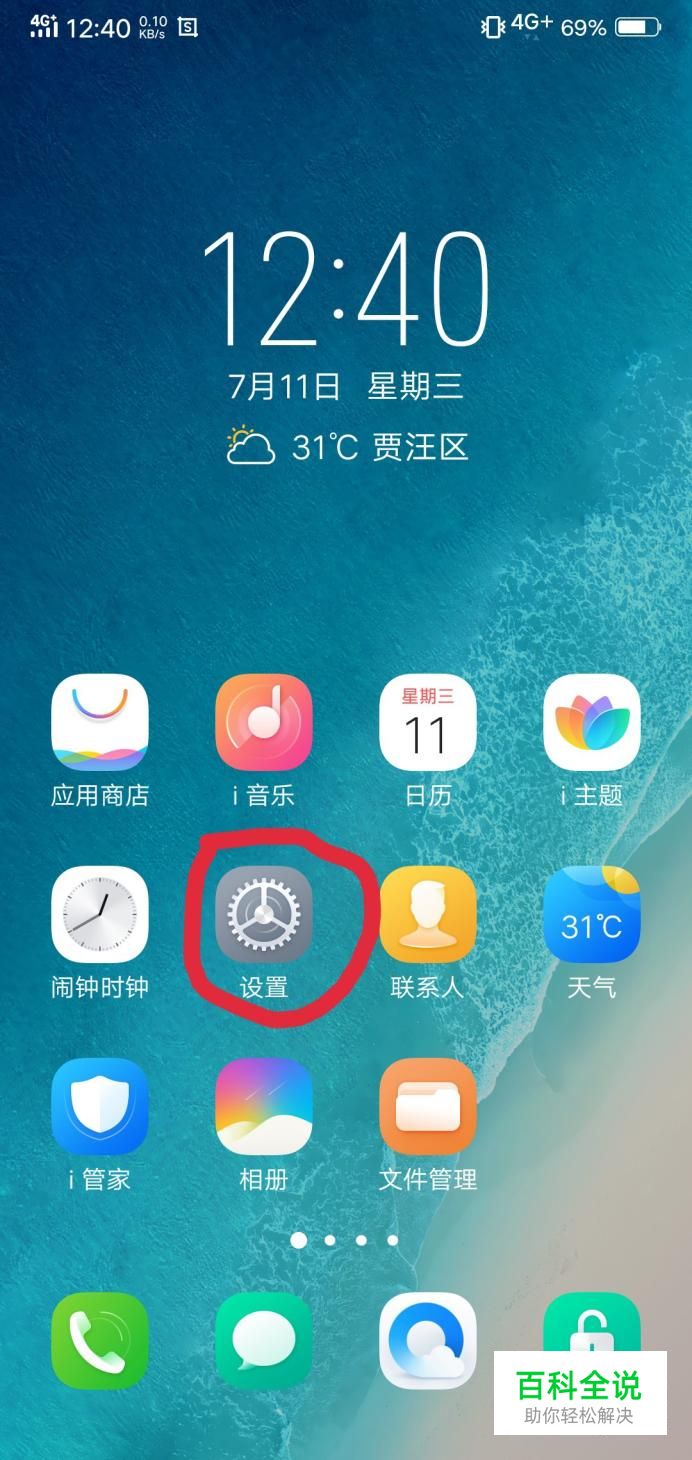Launch the 天气 weather app
Screen dimensions: 692x1460
coord(591,914)
